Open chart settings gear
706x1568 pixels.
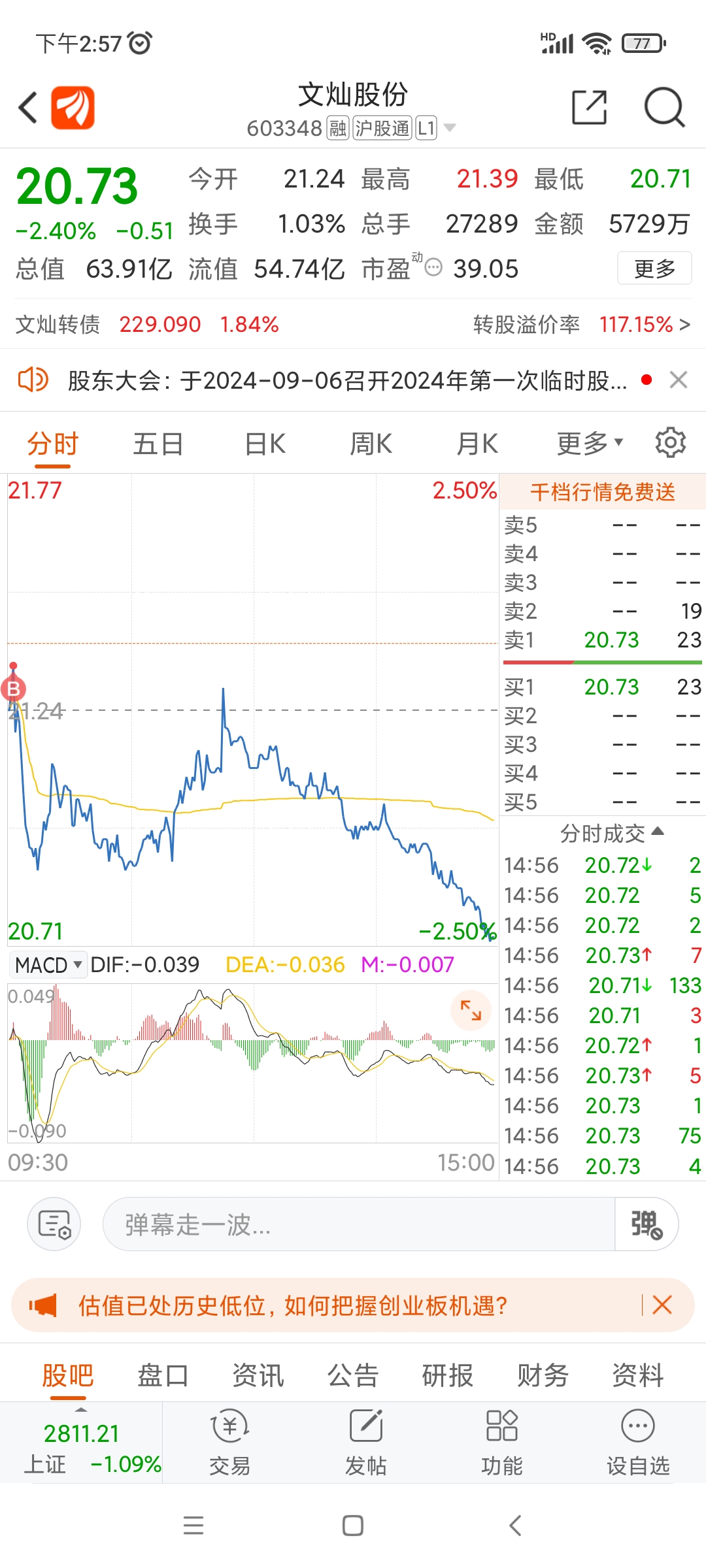coord(671,444)
